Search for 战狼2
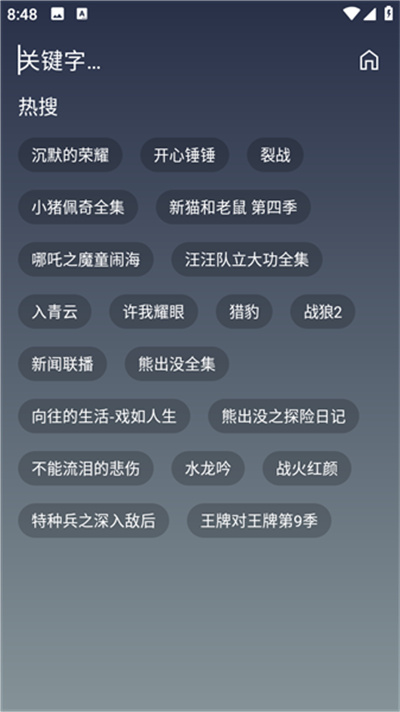 (x=323, y=312)
